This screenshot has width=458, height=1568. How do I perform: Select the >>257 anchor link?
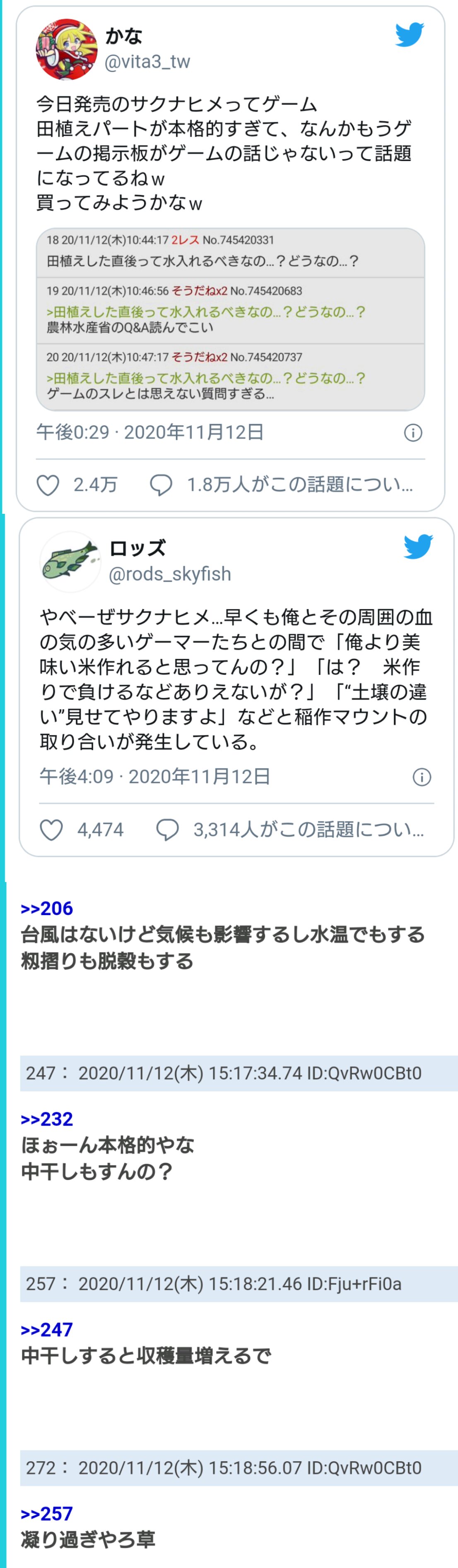[47, 1513]
